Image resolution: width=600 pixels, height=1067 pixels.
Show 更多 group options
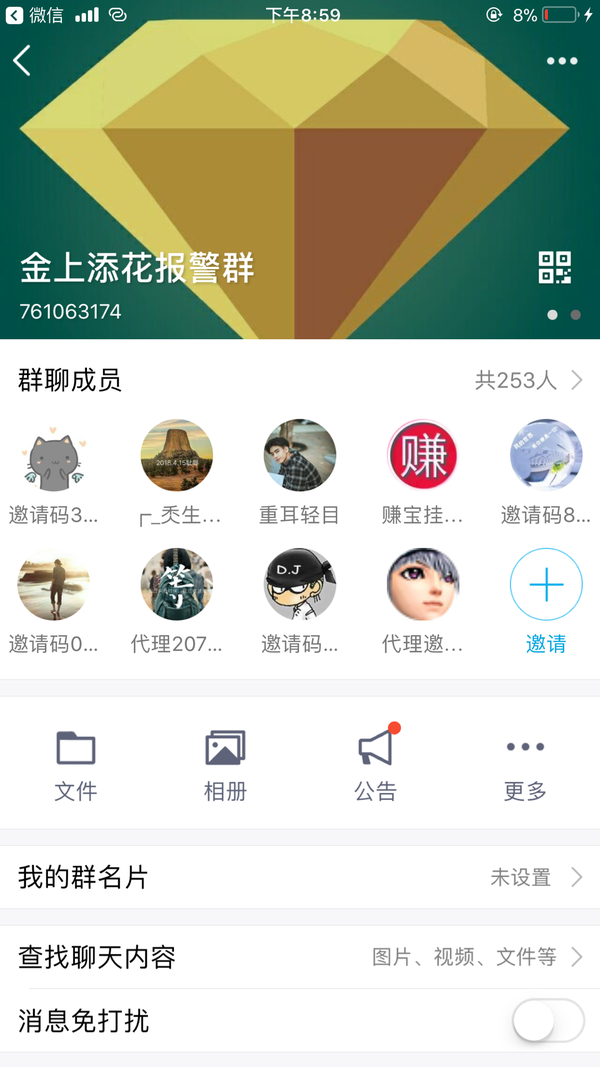pyautogui.click(x=525, y=765)
